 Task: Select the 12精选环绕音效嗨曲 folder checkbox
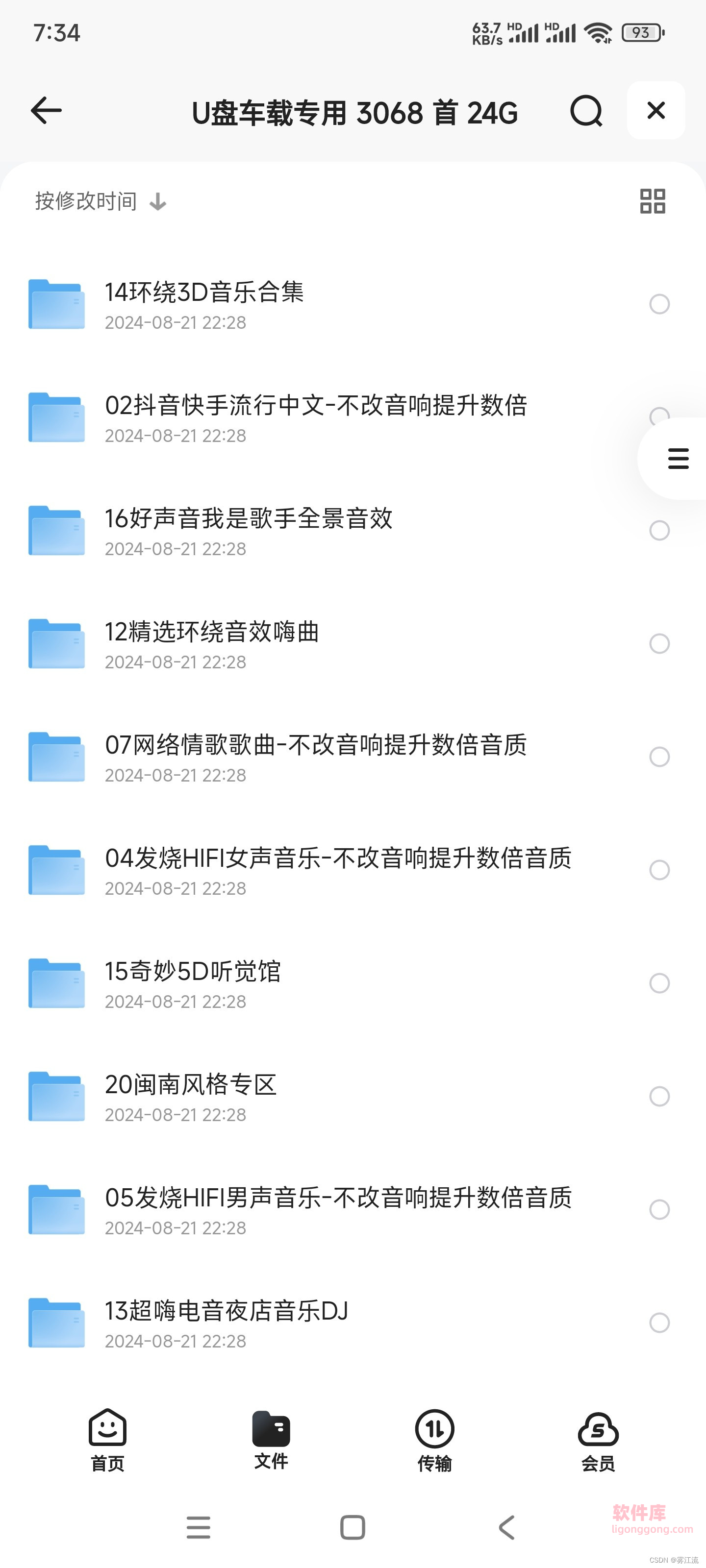(659, 643)
